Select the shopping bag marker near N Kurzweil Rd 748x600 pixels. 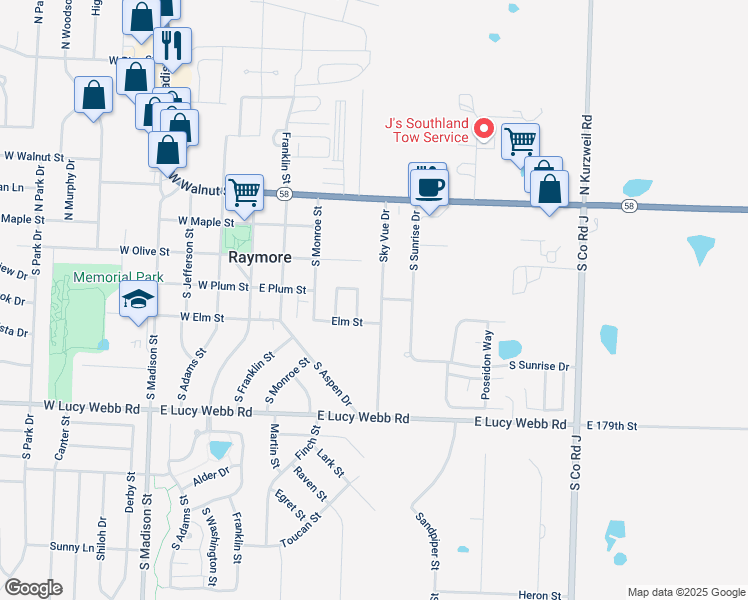550,193
